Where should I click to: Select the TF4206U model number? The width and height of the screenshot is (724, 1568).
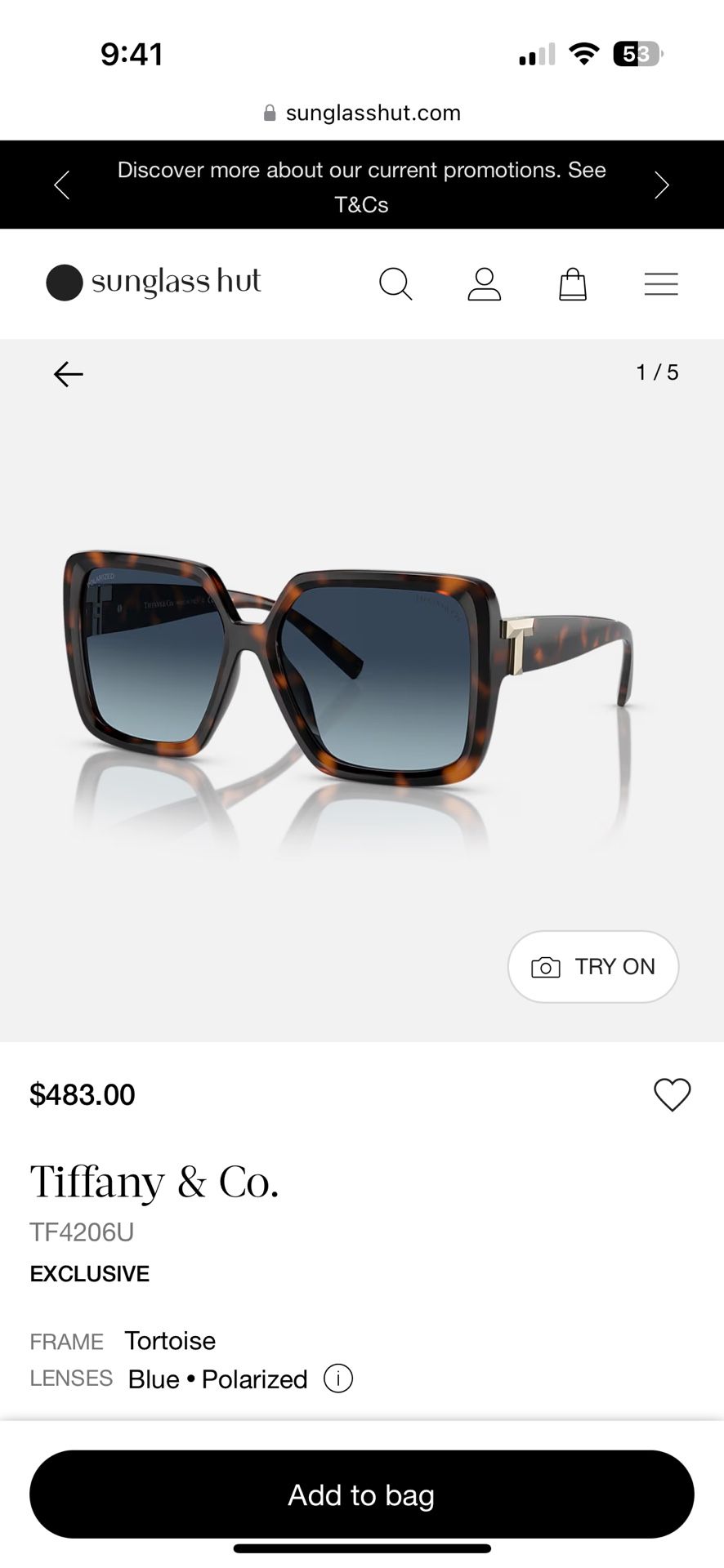coord(84,1232)
